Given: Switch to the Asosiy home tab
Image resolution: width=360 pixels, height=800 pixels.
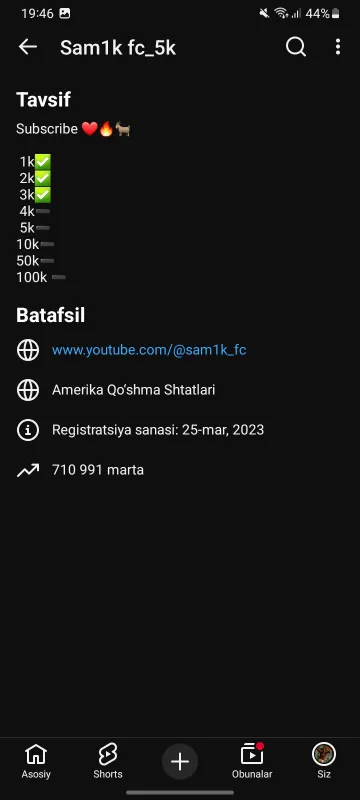Looking at the screenshot, I should pos(36,761).
